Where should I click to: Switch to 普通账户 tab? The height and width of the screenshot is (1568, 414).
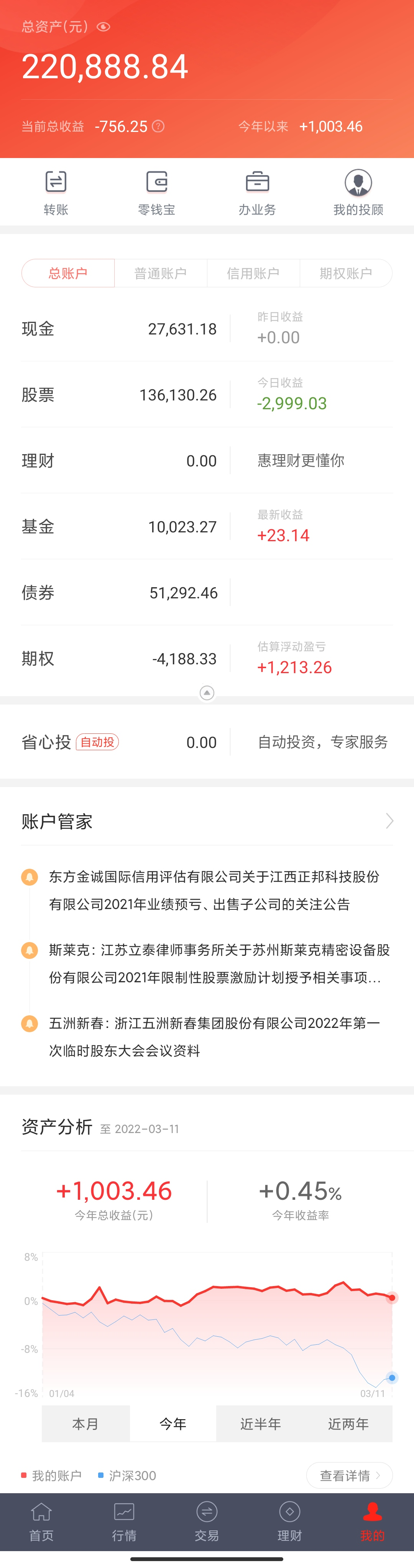point(161,273)
